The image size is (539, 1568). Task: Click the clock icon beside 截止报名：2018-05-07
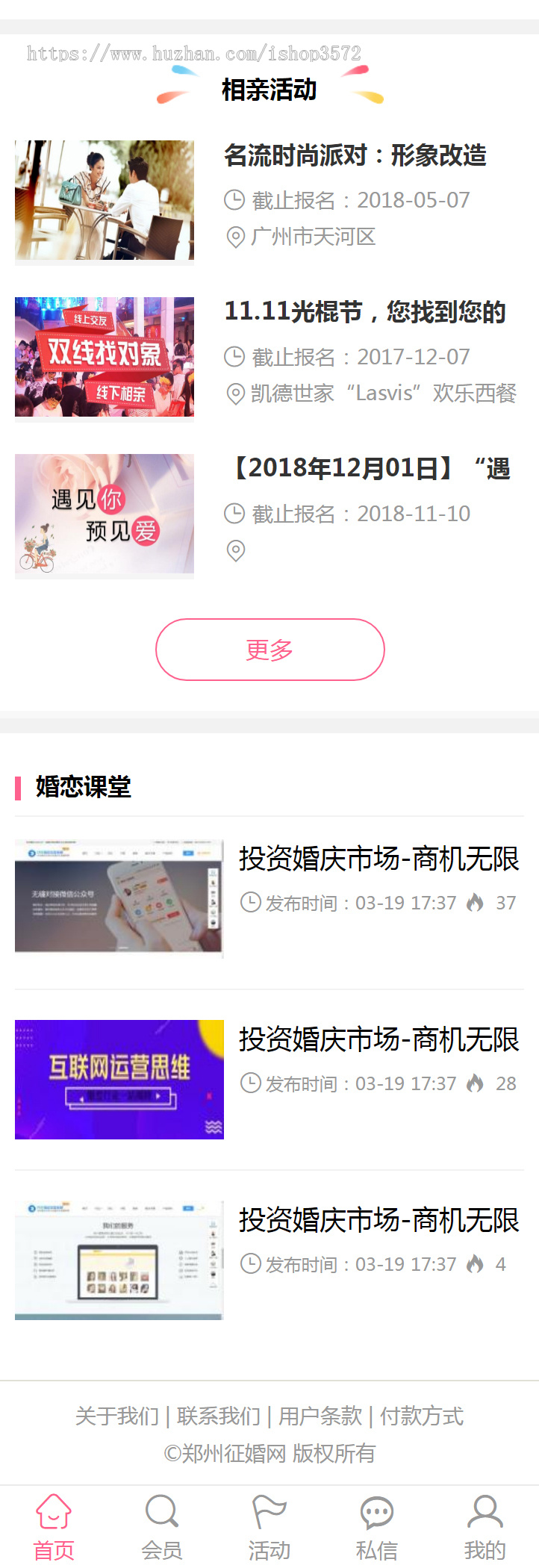[234, 199]
